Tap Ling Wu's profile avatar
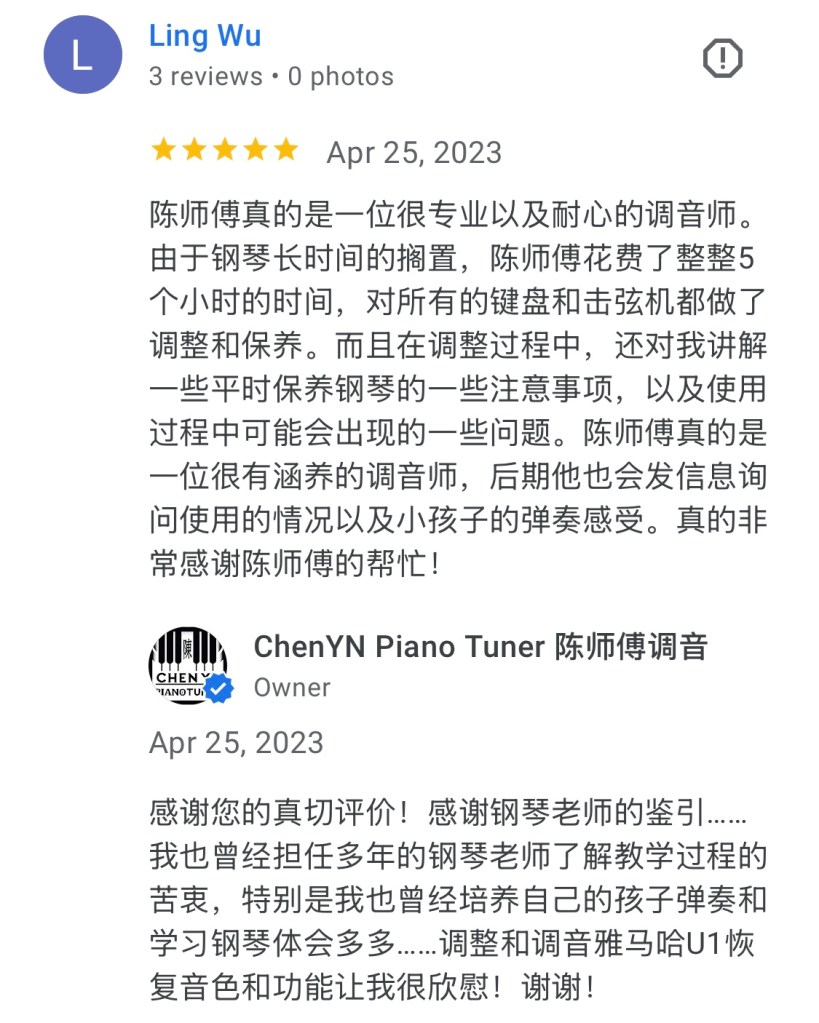This screenshot has width=819, height=1023. pos(82,55)
